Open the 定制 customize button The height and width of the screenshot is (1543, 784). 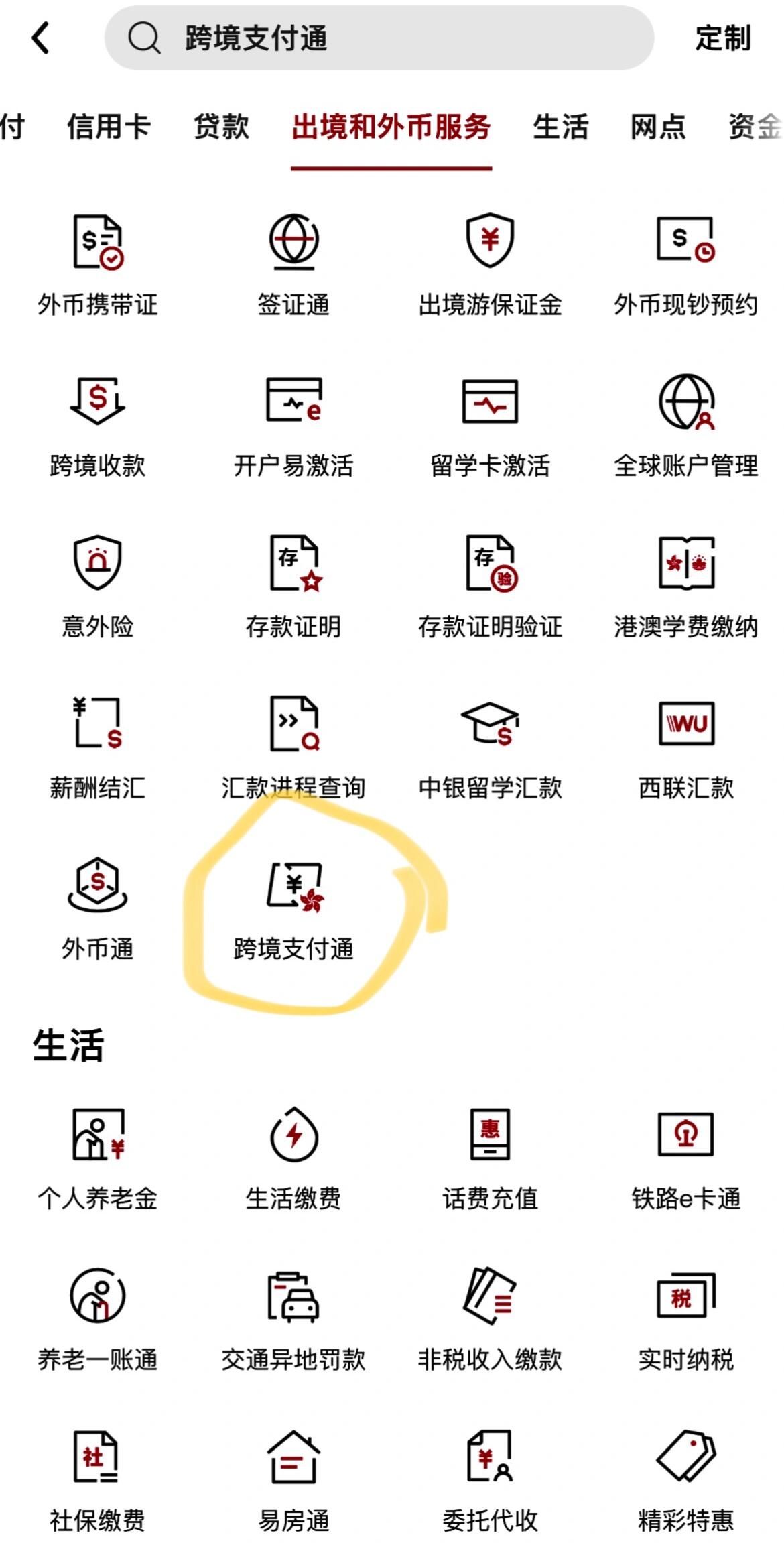pos(722,38)
